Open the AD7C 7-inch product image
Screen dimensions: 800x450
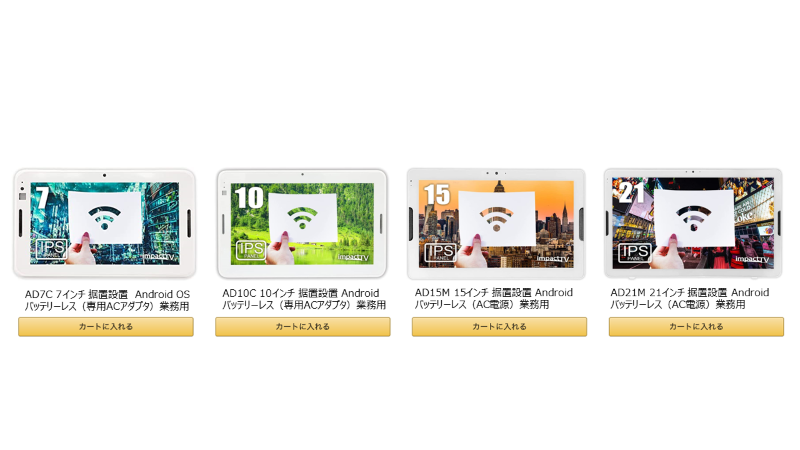coord(105,223)
